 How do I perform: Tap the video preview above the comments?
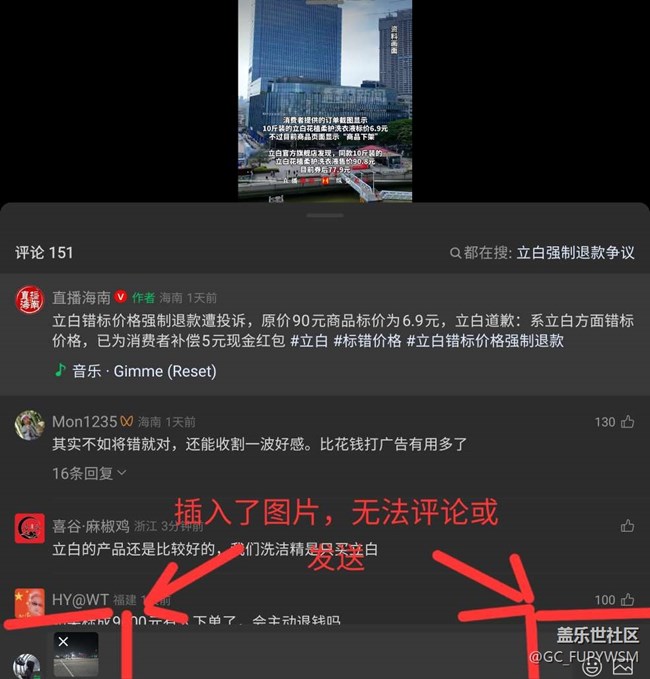click(324, 100)
